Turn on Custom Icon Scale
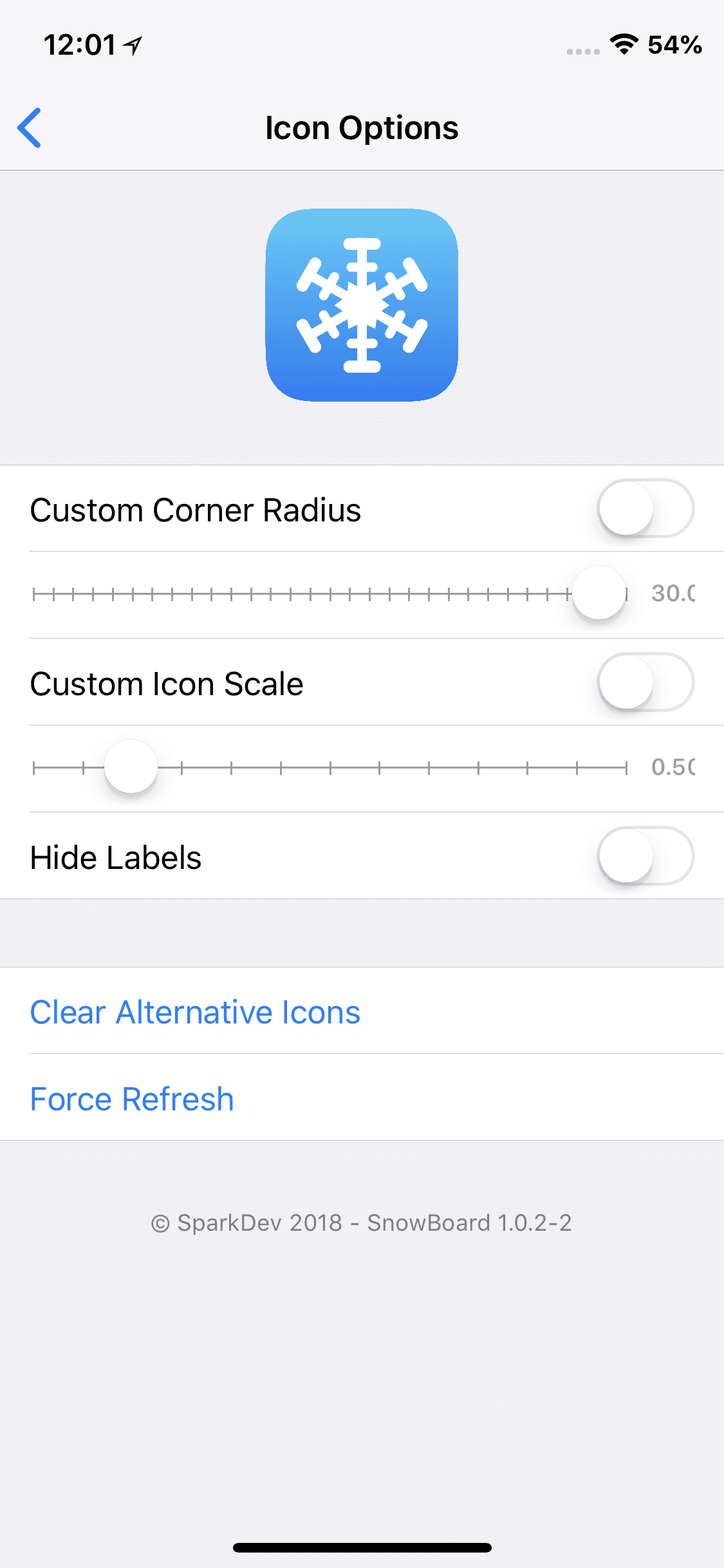Image resolution: width=724 pixels, height=1568 pixels. click(645, 682)
